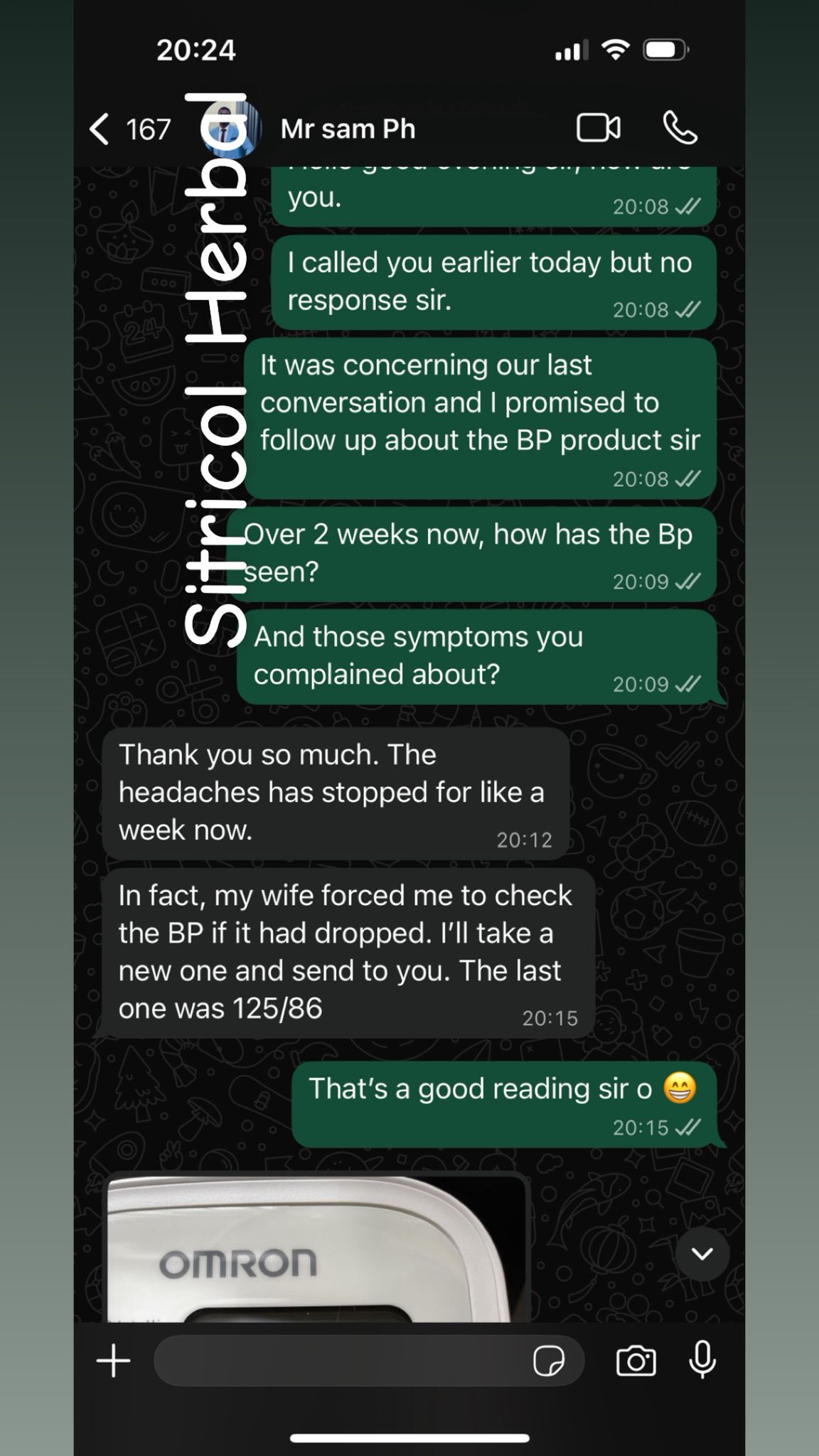Focus the message text field
This screenshot has width=819, height=1456.
click(x=341, y=1361)
